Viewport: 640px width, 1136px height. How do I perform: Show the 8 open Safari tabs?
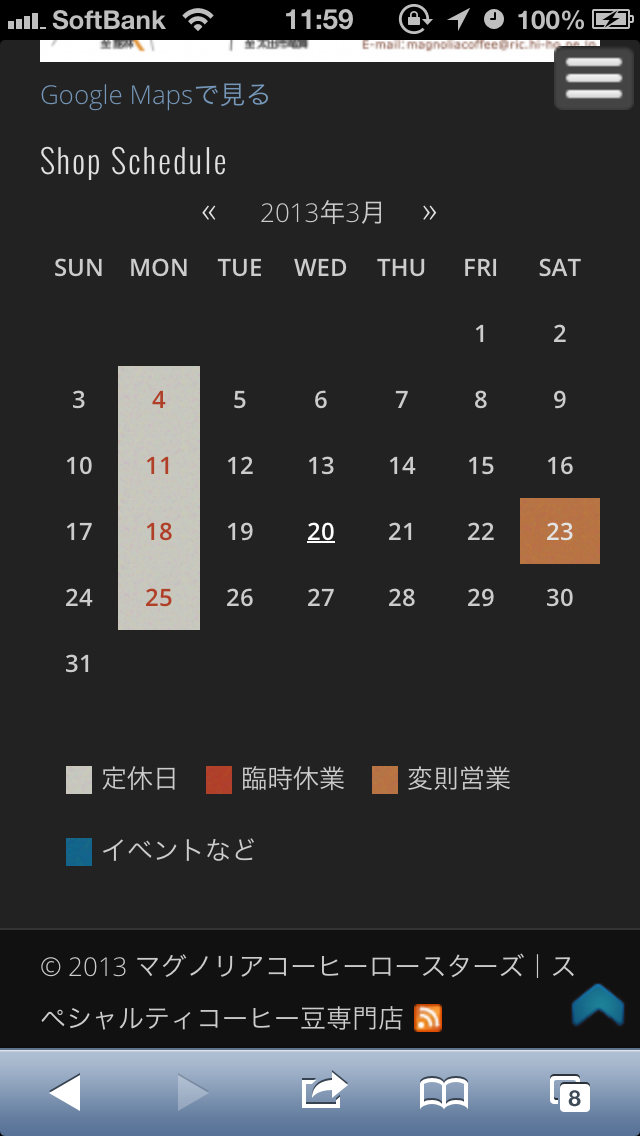click(569, 1093)
